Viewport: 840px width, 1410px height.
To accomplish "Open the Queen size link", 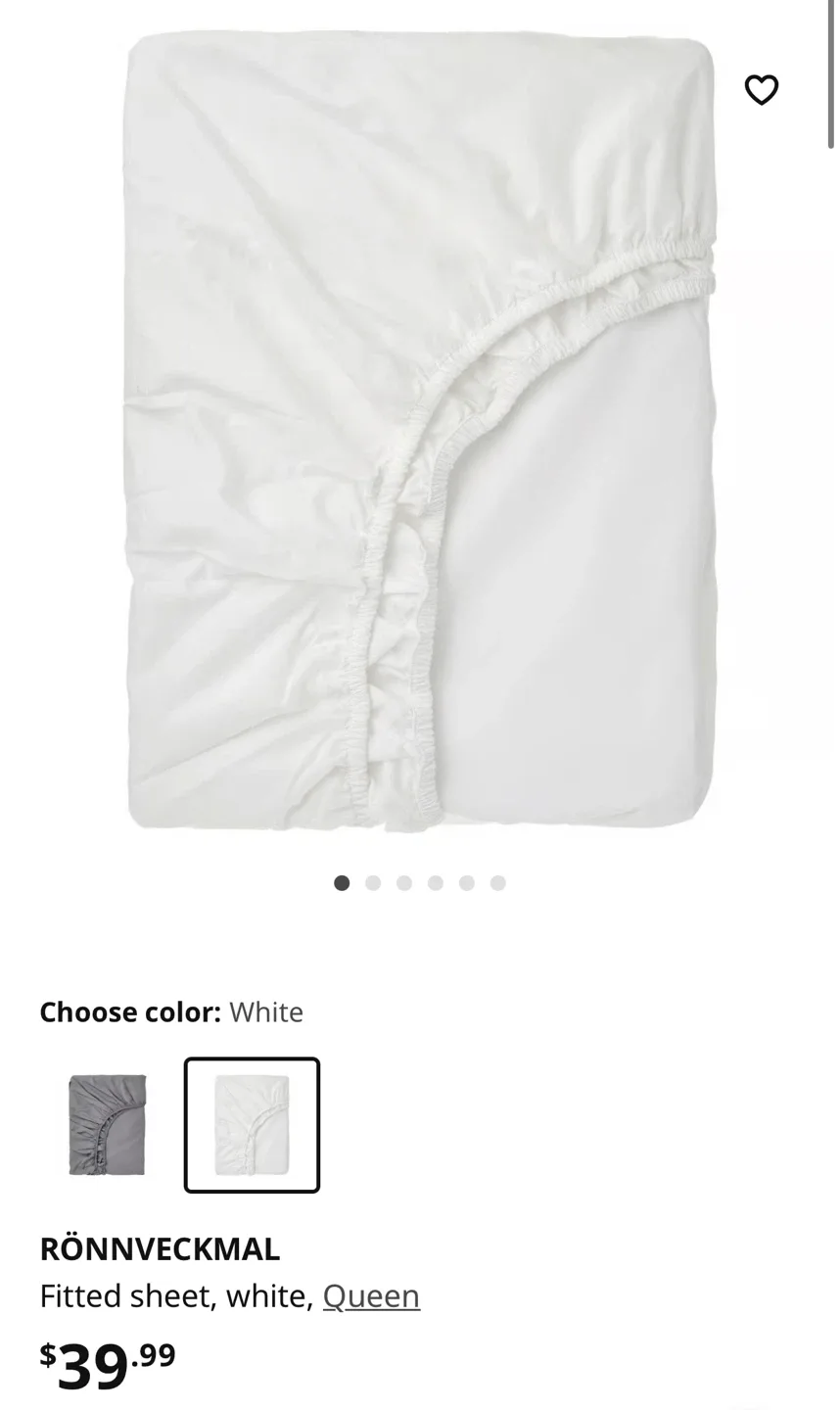I will click(371, 1294).
